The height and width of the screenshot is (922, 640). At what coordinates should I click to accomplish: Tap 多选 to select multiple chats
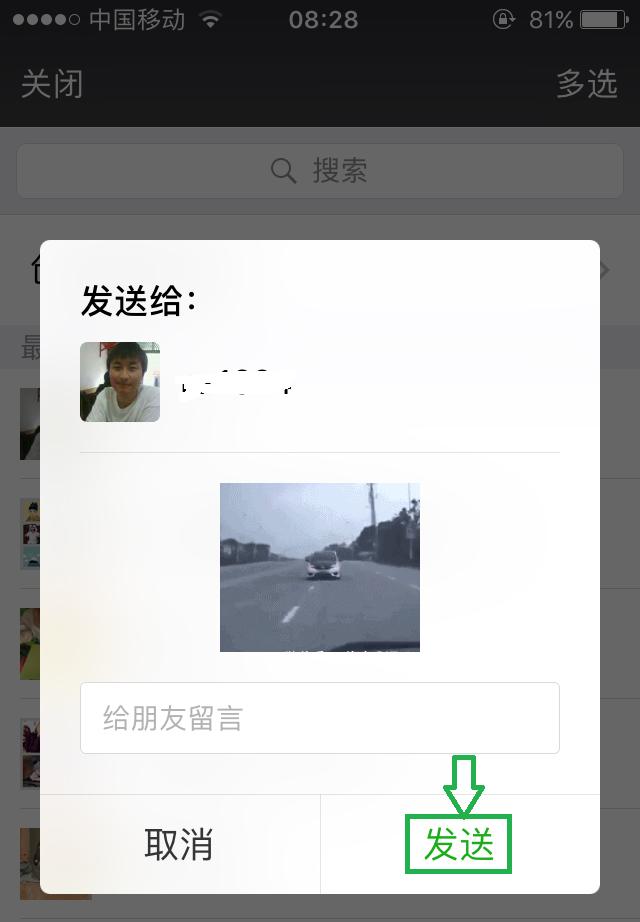click(x=587, y=84)
